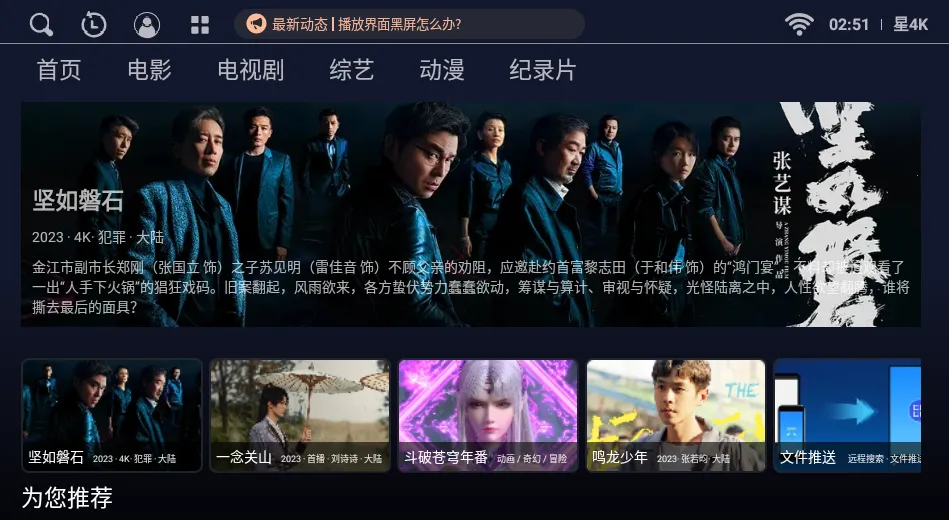Open the 坚如磐石 featured banner
The height and width of the screenshot is (520, 949).
tap(470, 214)
